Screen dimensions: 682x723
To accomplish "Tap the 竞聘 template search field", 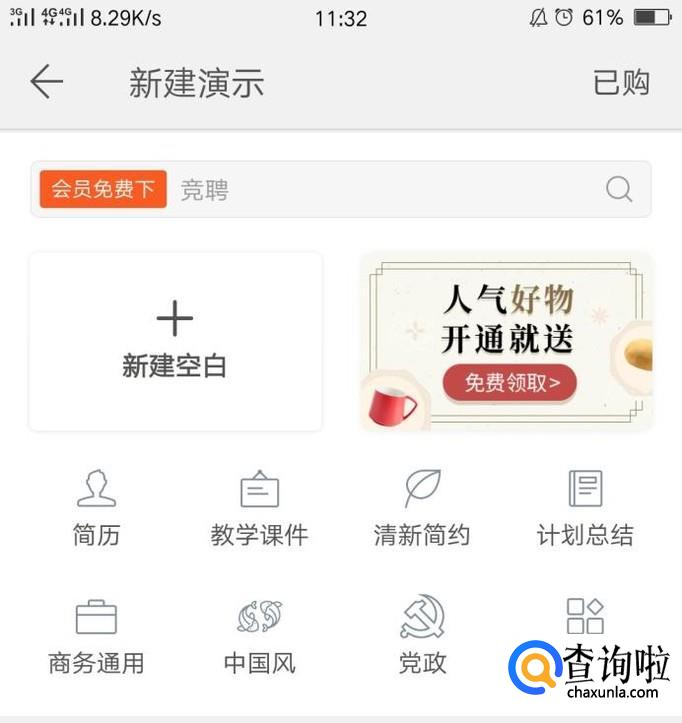I will coord(380,190).
